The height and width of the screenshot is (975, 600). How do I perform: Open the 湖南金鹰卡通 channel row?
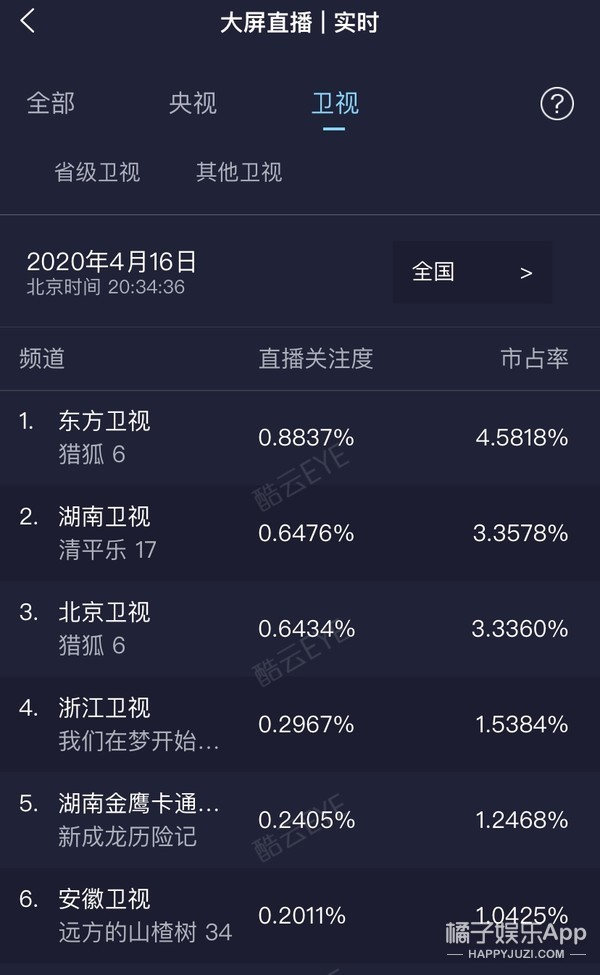[x=300, y=820]
